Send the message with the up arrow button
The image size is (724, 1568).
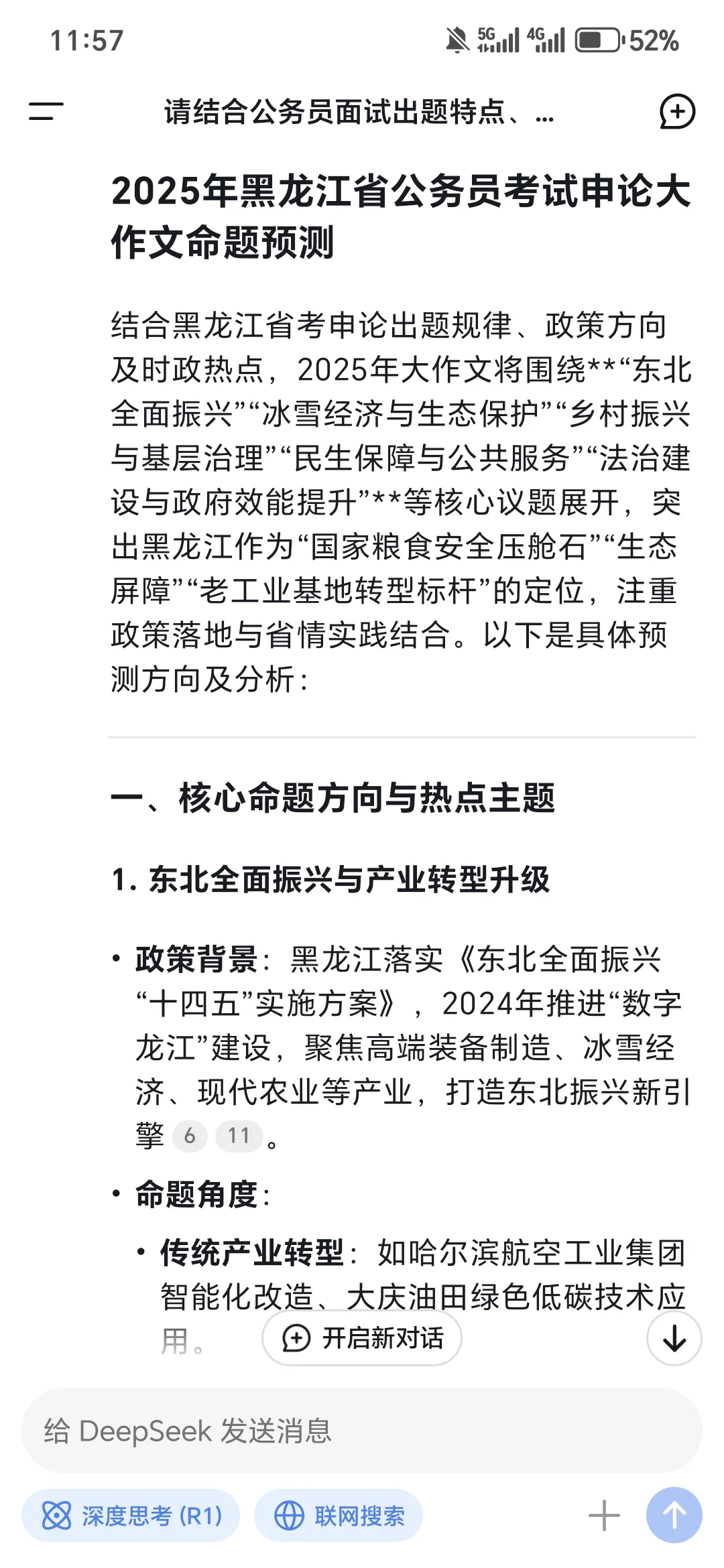click(x=674, y=1516)
